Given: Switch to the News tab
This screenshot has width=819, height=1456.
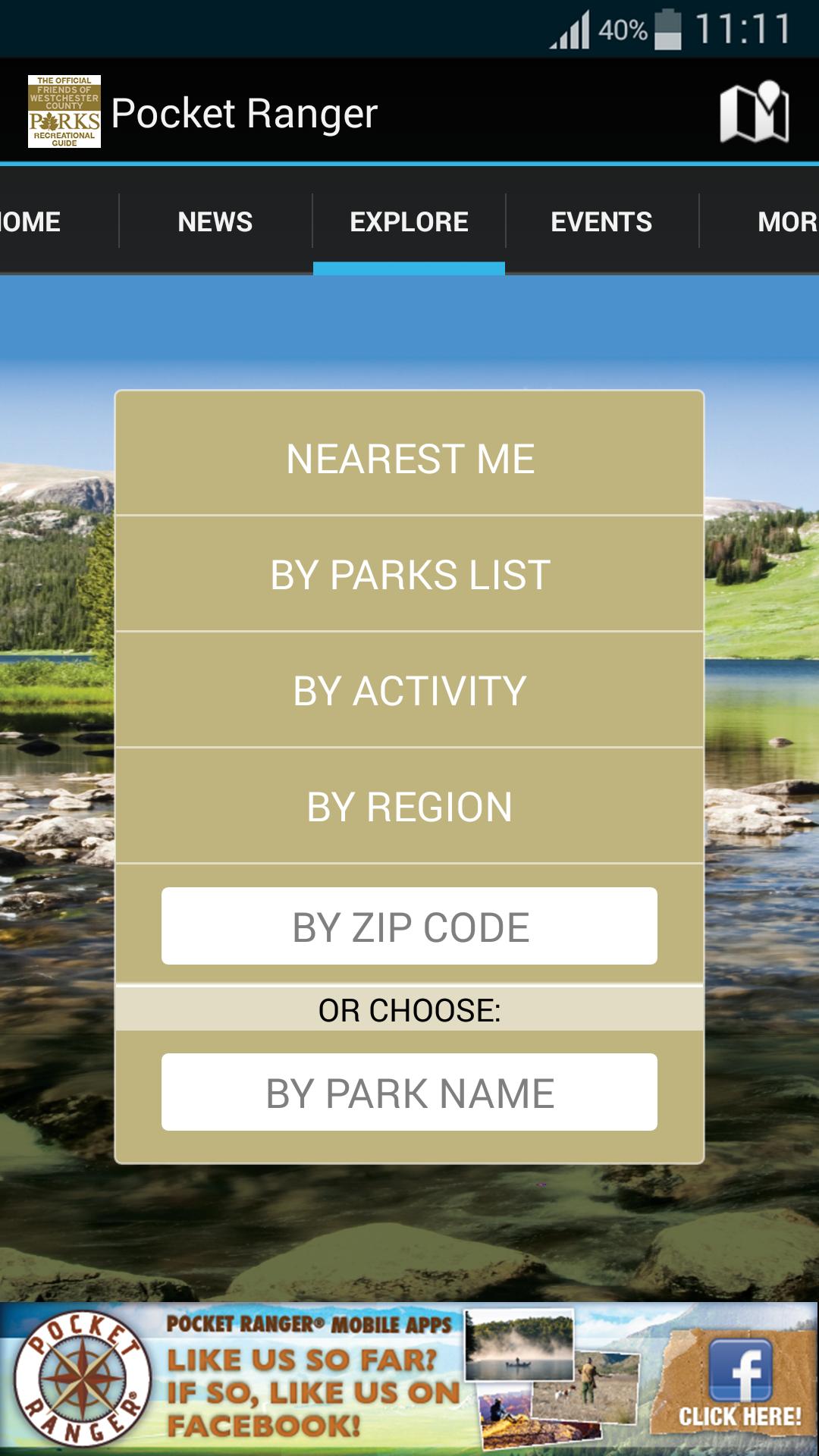Looking at the screenshot, I should click(215, 221).
